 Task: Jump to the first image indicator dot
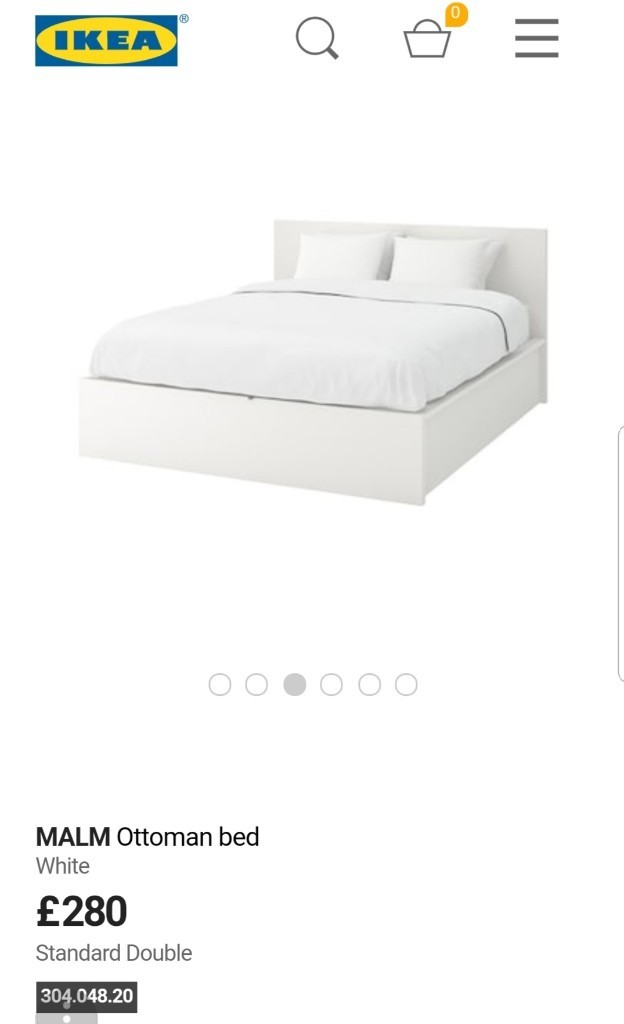click(x=220, y=684)
